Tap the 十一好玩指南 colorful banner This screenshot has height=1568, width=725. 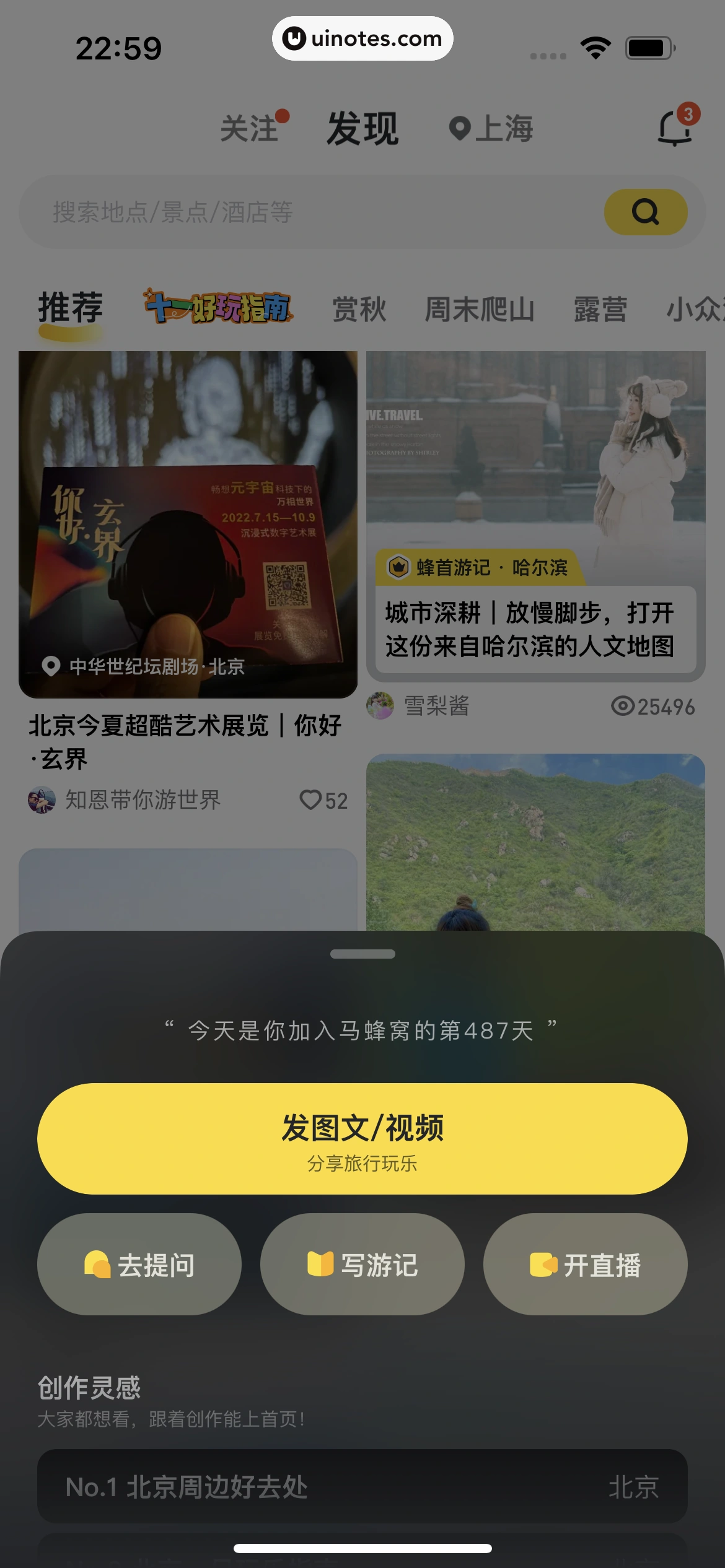[218, 307]
